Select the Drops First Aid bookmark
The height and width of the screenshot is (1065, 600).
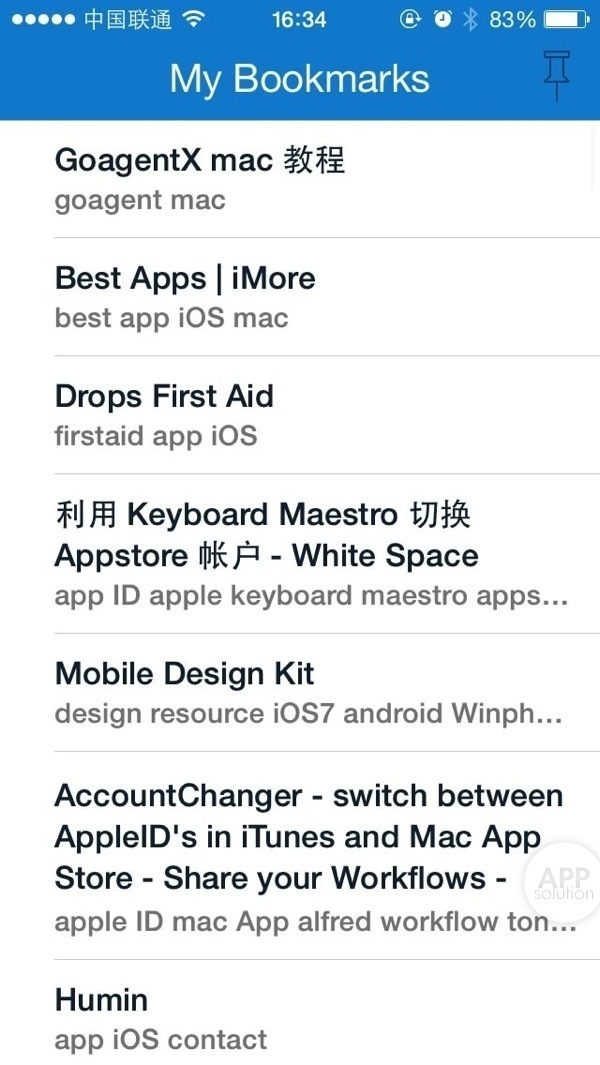coord(300,414)
